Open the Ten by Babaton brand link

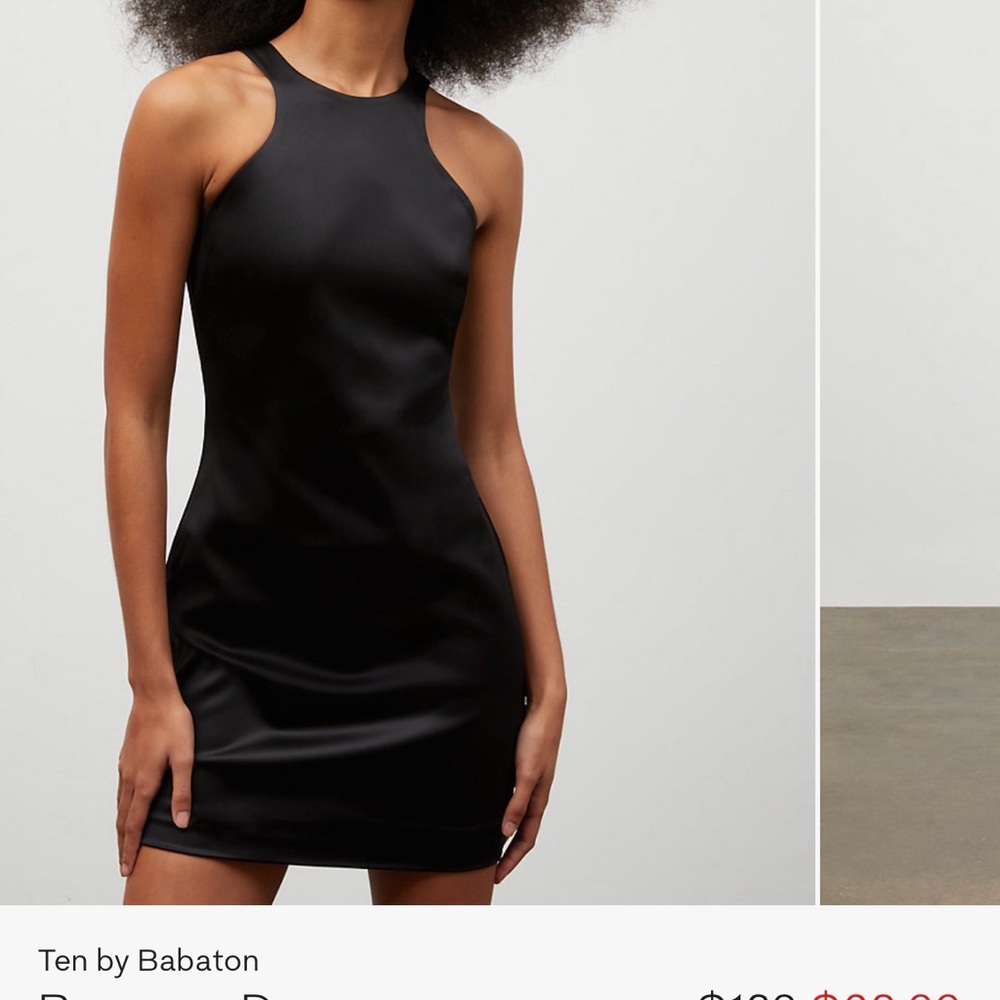tap(148, 961)
